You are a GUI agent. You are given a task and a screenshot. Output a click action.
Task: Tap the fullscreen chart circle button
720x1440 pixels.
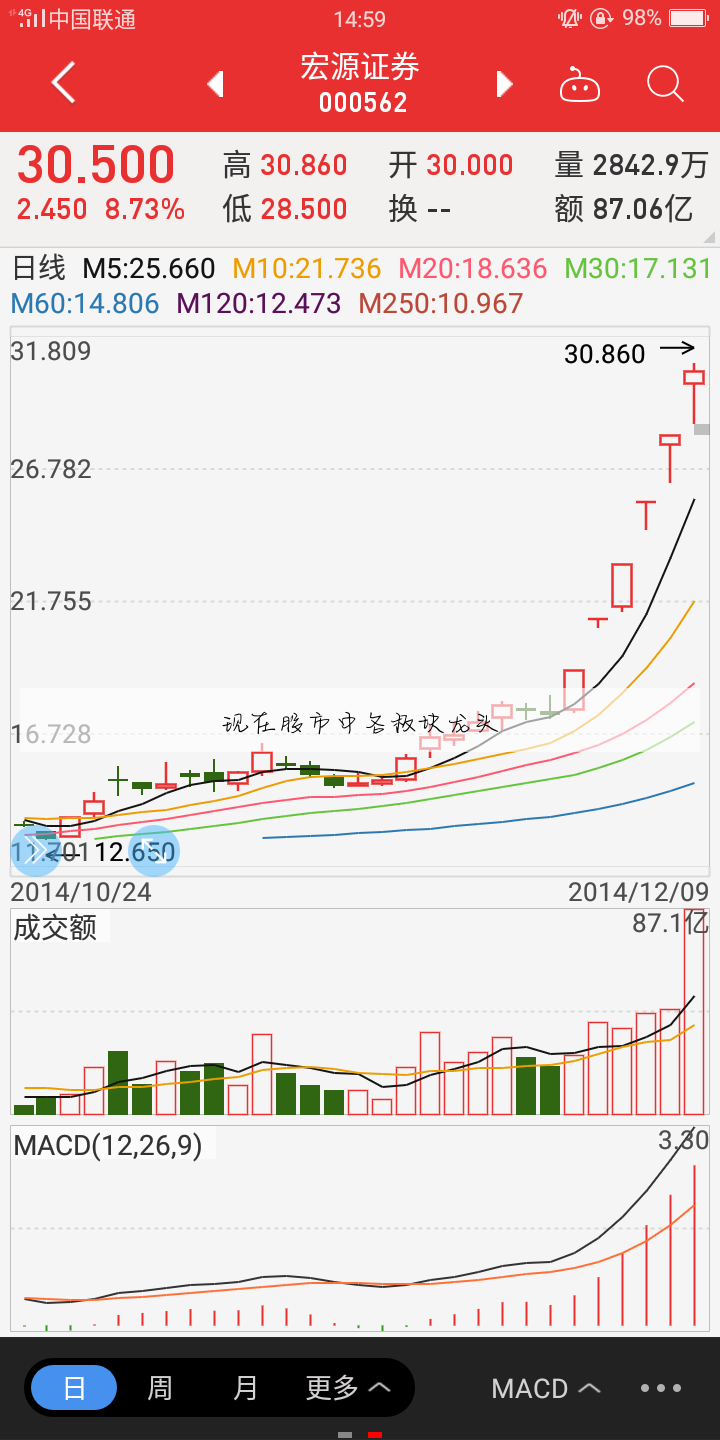point(155,851)
